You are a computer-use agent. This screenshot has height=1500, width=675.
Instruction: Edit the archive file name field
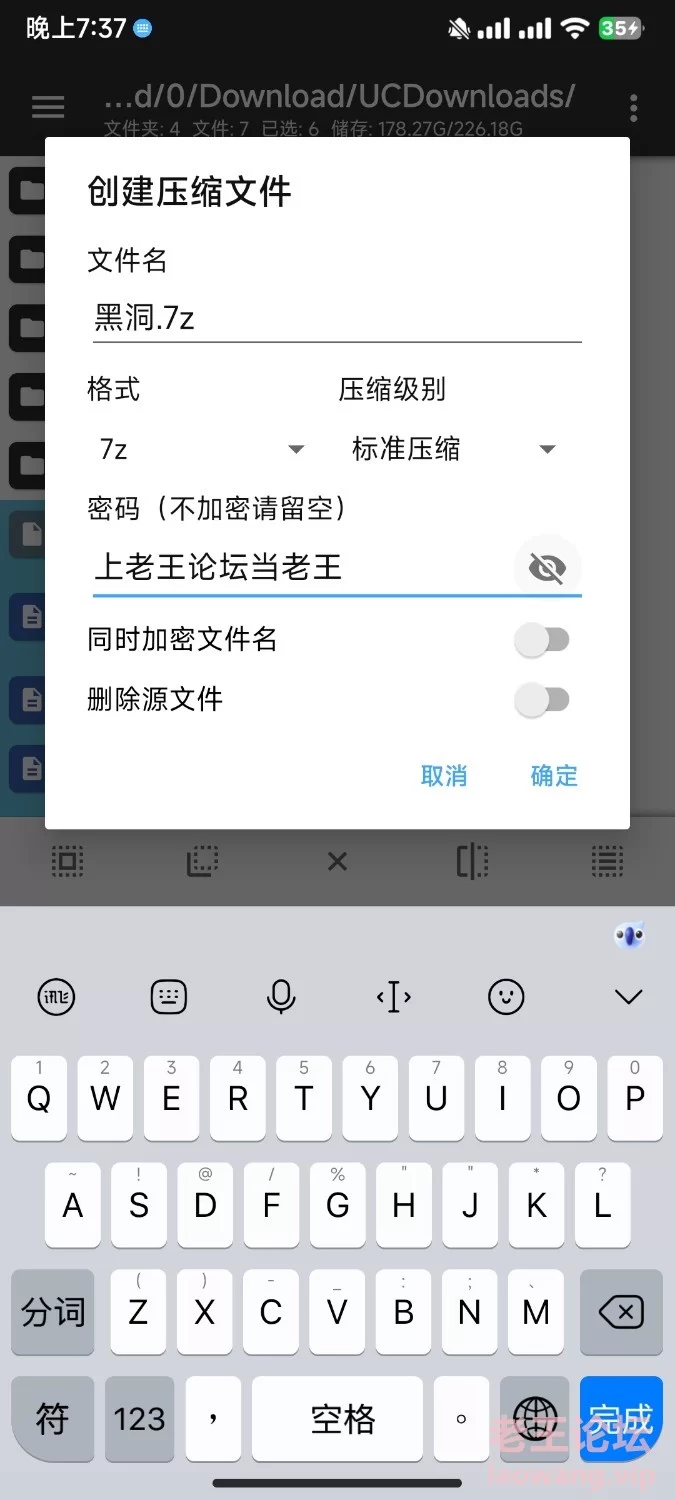tap(336, 318)
